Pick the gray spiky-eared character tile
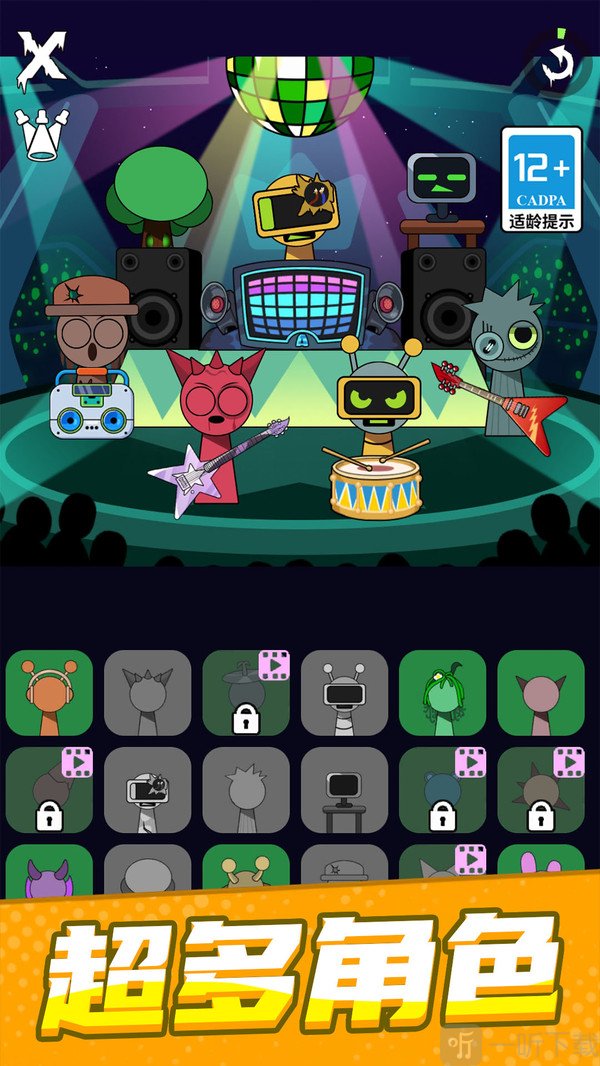 (147, 692)
